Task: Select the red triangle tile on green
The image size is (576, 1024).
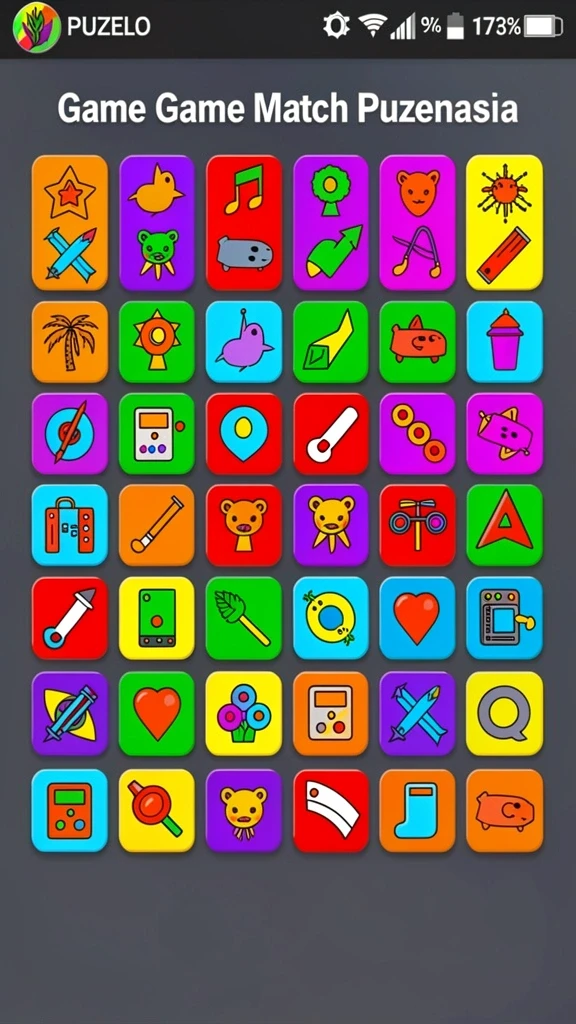Action: (x=504, y=525)
